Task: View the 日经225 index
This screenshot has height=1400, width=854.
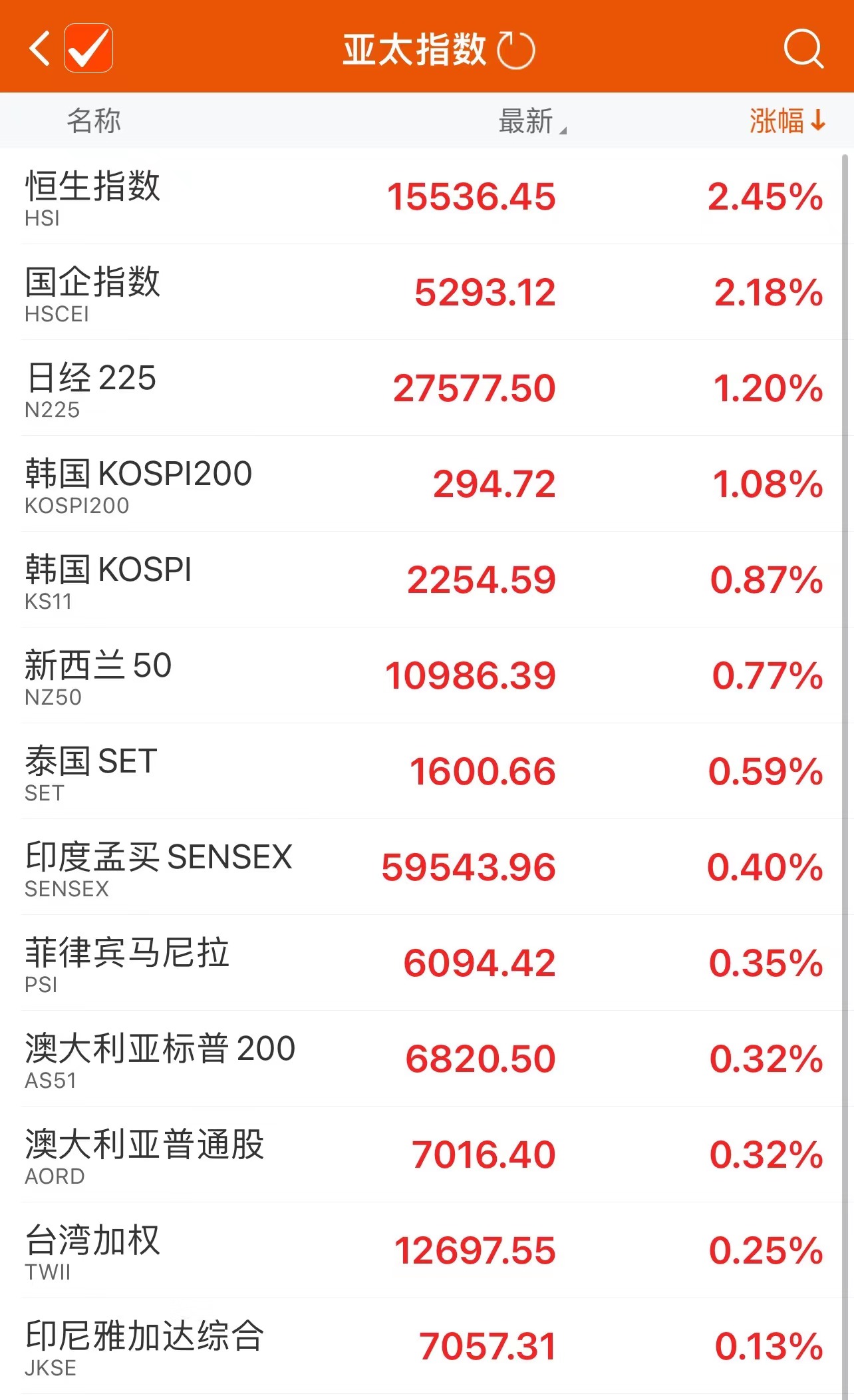Action: [426, 388]
